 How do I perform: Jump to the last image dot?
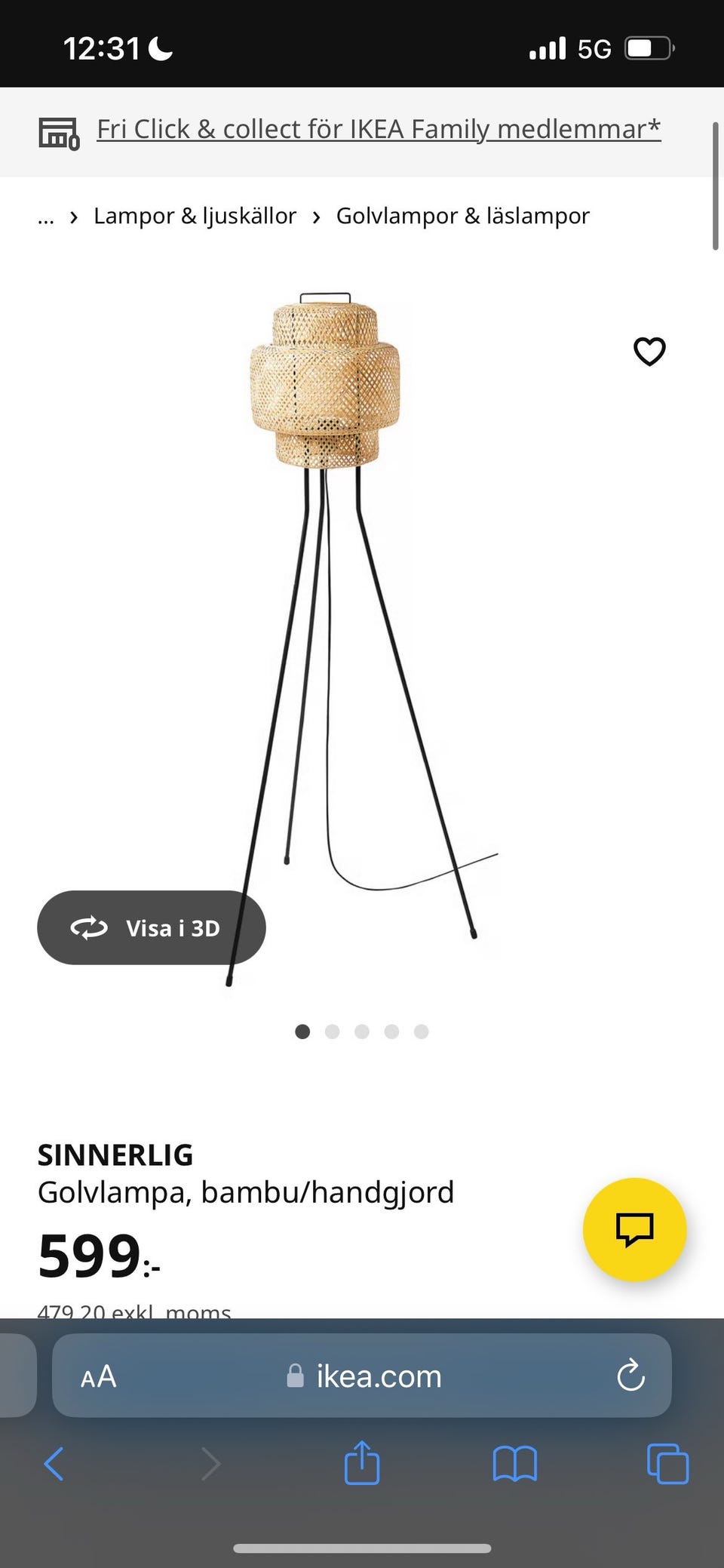[421, 1031]
